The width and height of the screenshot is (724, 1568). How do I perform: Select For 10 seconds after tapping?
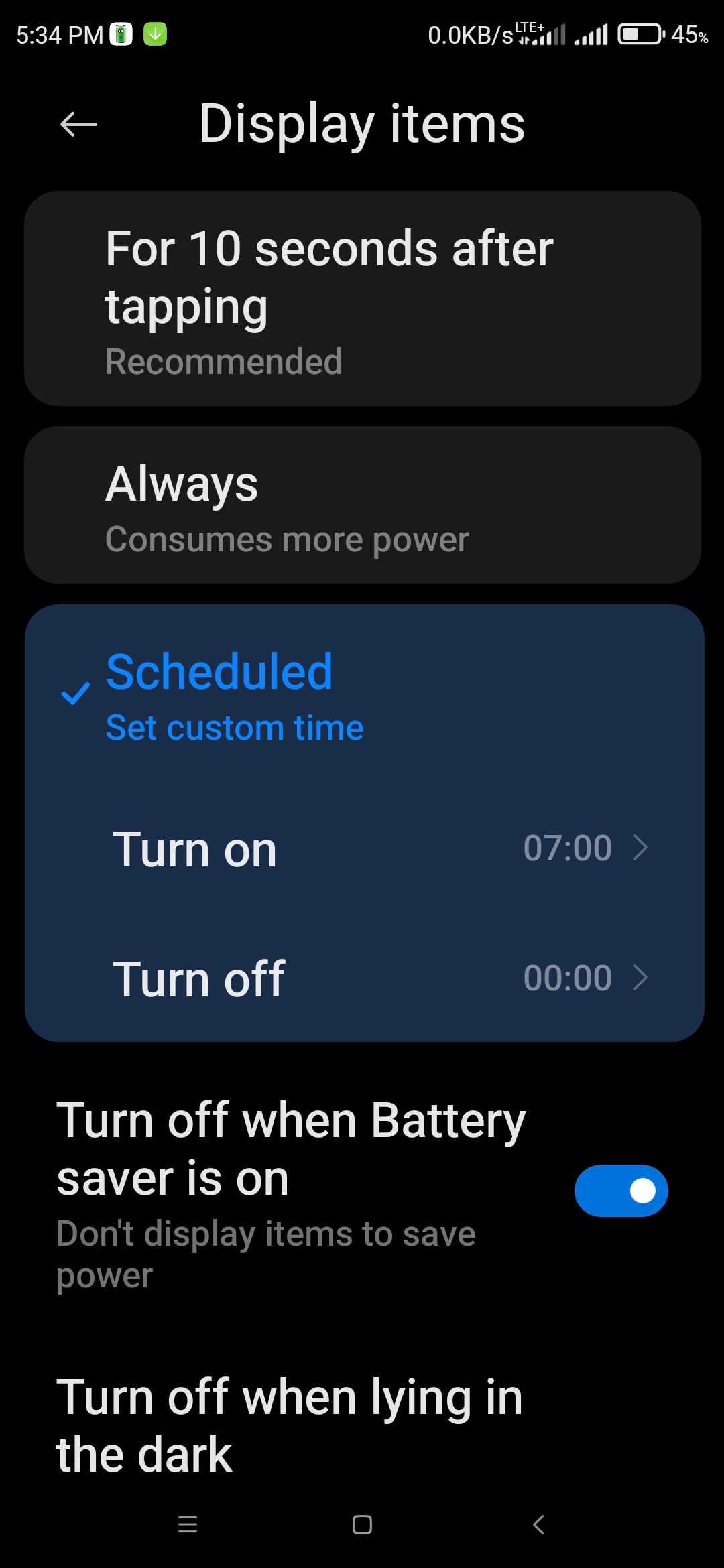point(363,298)
